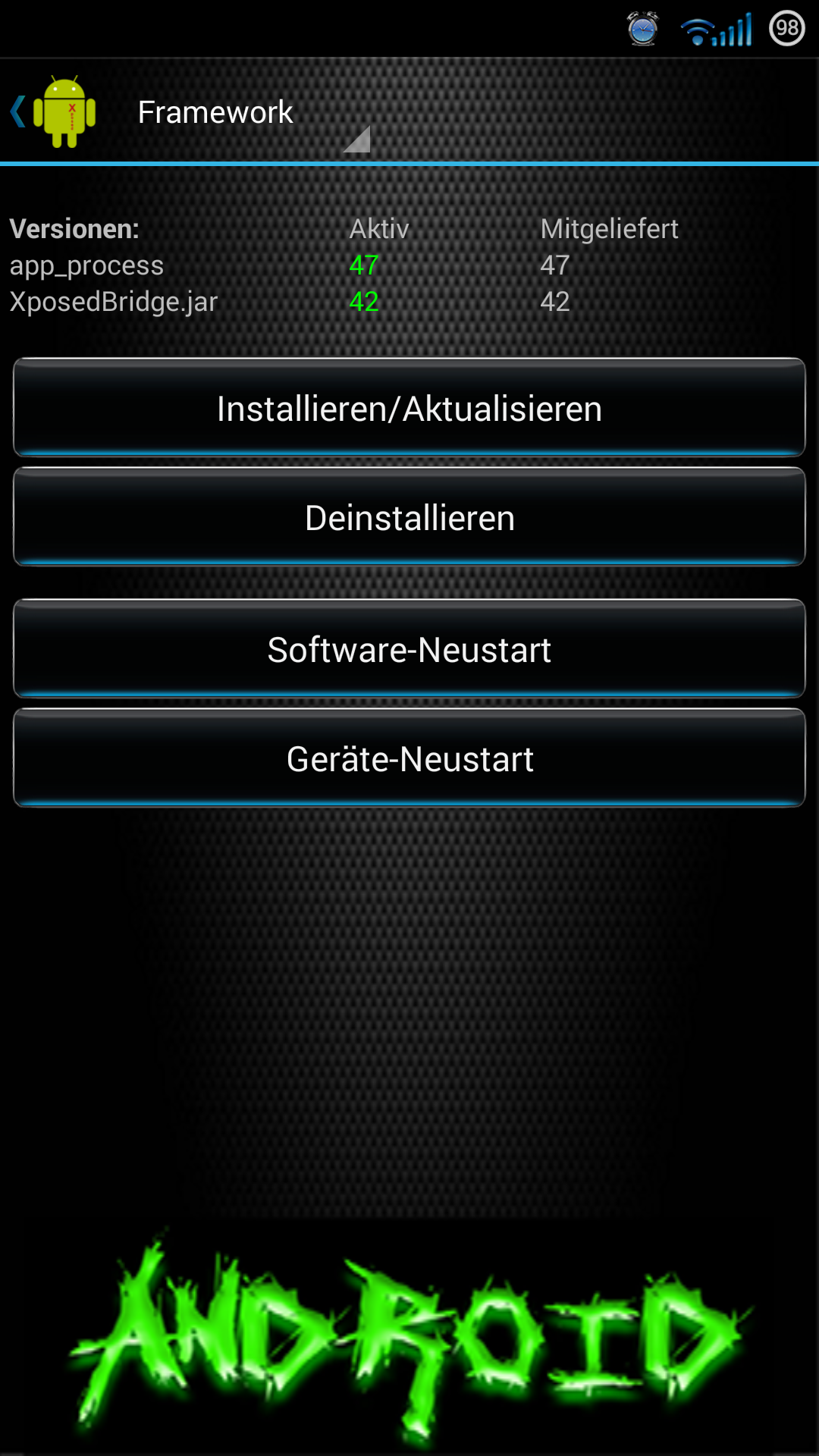The image size is (819, 1456).
Task: Select the Deinstallieren button
Action: (409, 516)
